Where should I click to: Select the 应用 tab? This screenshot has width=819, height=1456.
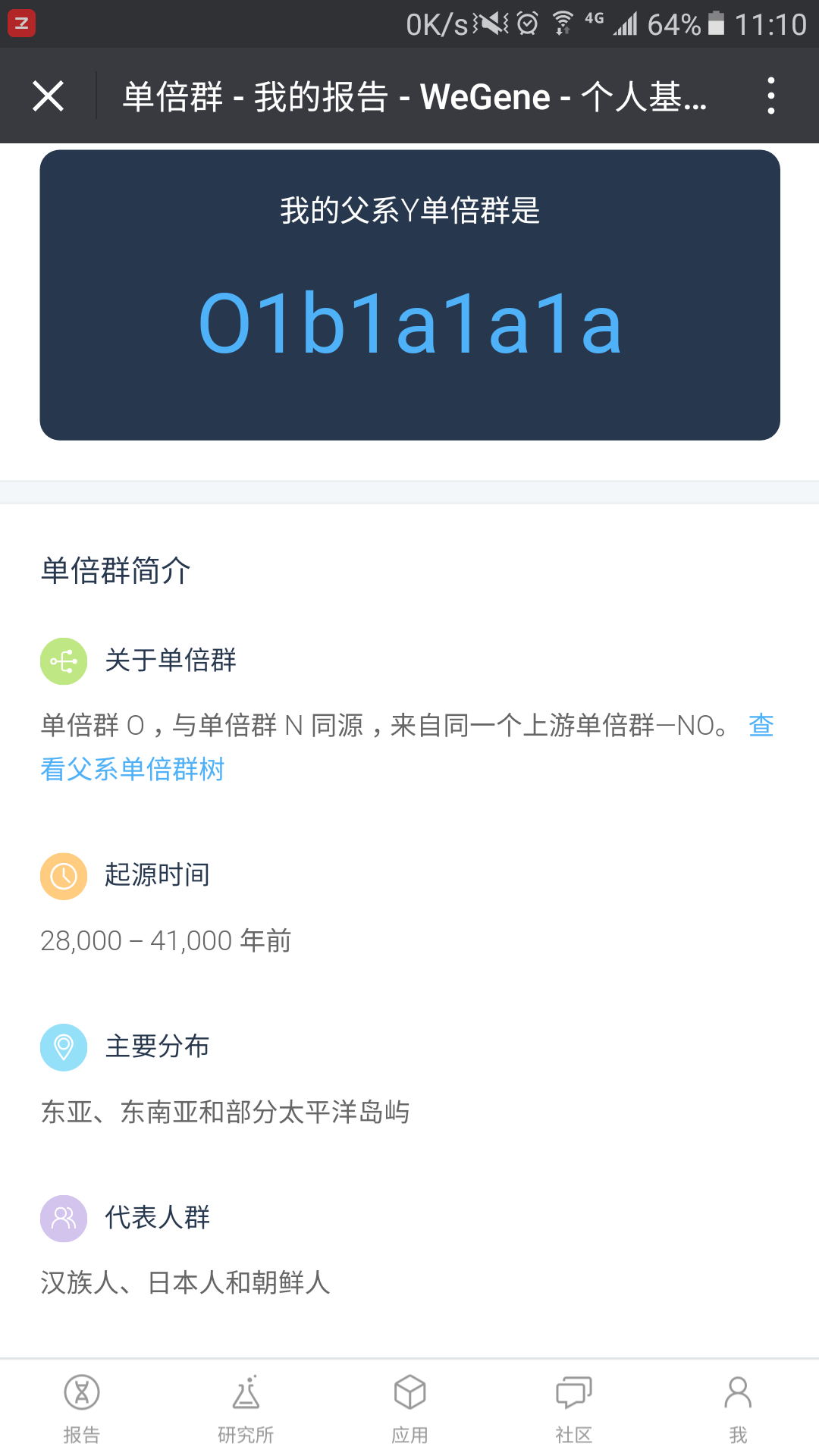pyautogui.click(x=409, y=1408)
